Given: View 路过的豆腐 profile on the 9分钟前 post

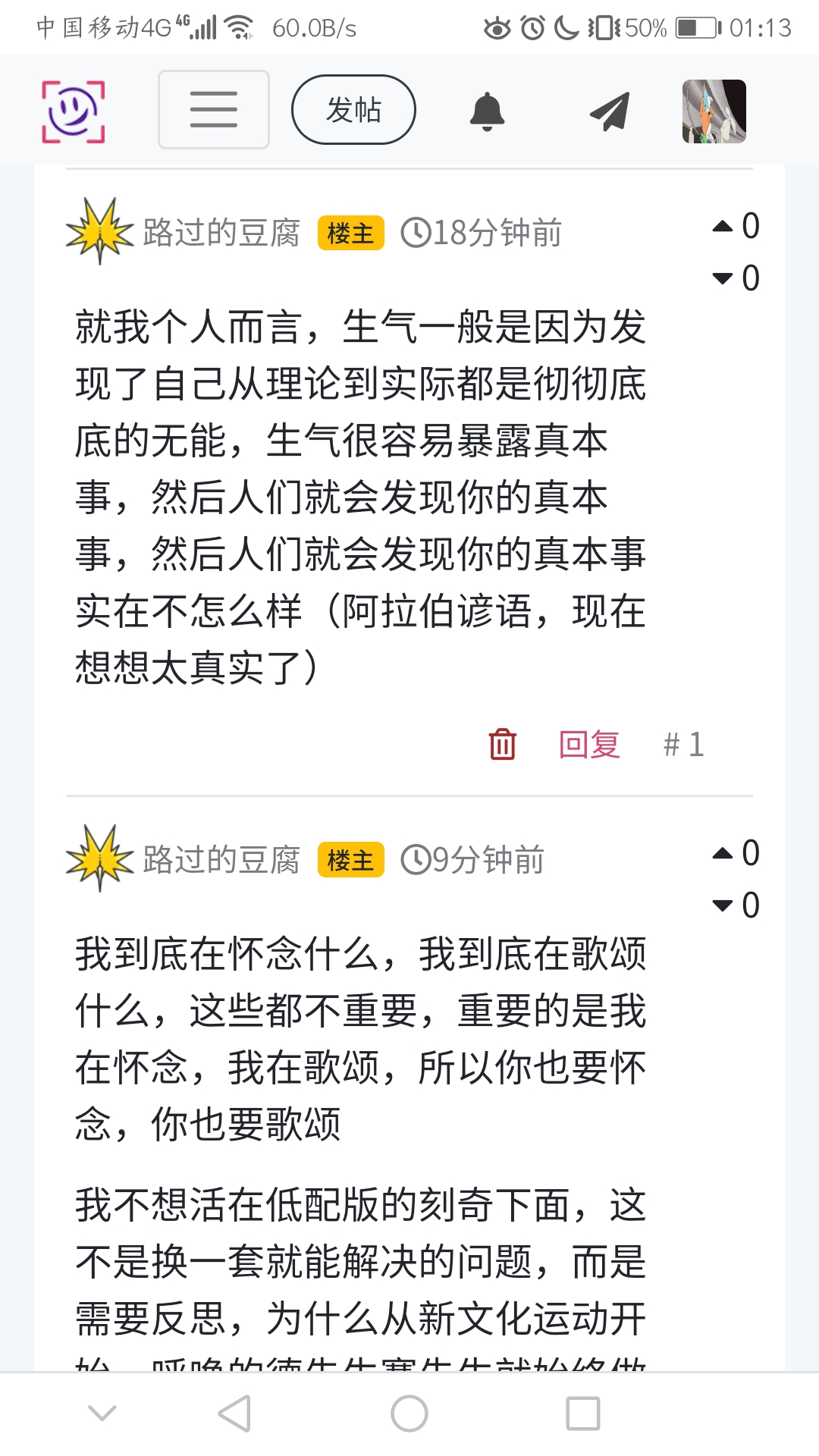Looking at the screenshot, I should pos(221,860).
